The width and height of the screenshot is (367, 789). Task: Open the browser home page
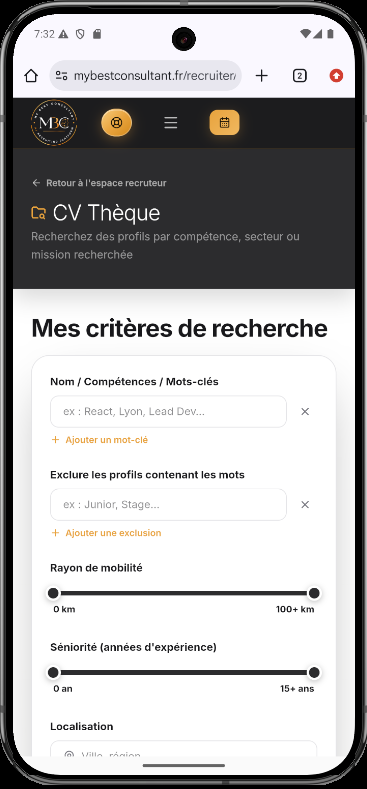coord(31,76)
